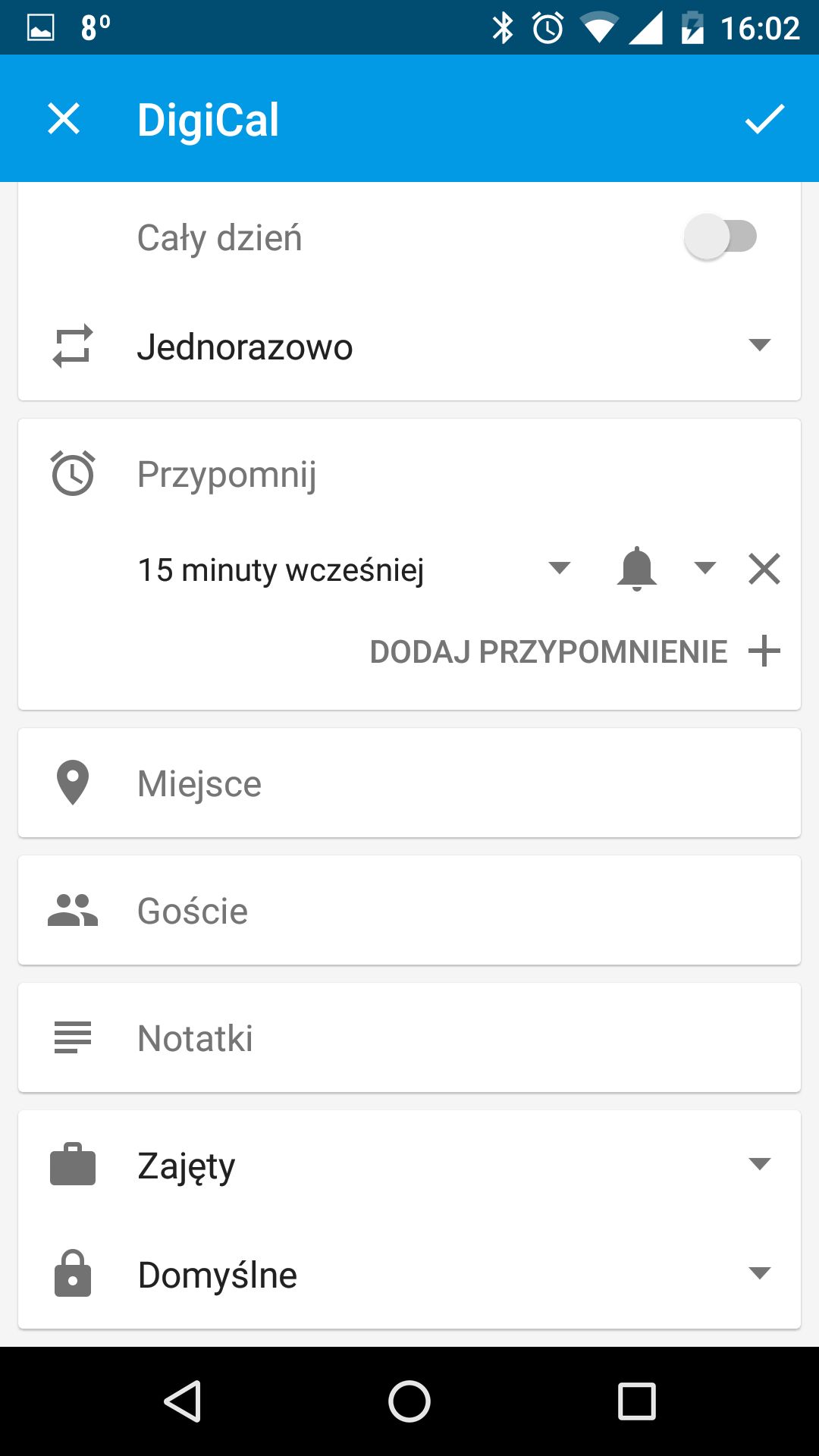Tap Dodaj przypomnienie to add a reminder
This screenshot has height=1456, width=819.
point(575,651)
